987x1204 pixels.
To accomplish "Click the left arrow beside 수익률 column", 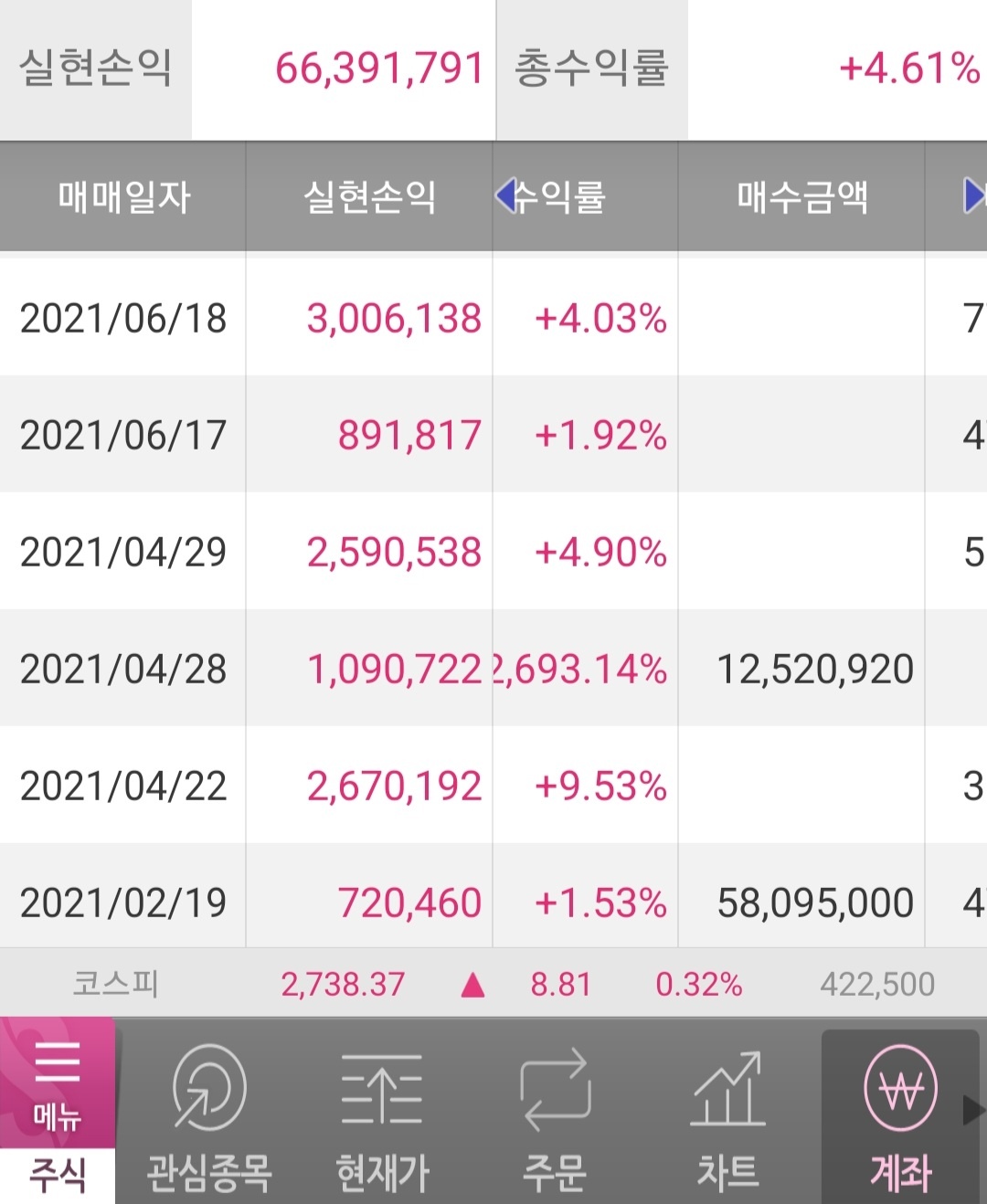I will click(508, 195).
